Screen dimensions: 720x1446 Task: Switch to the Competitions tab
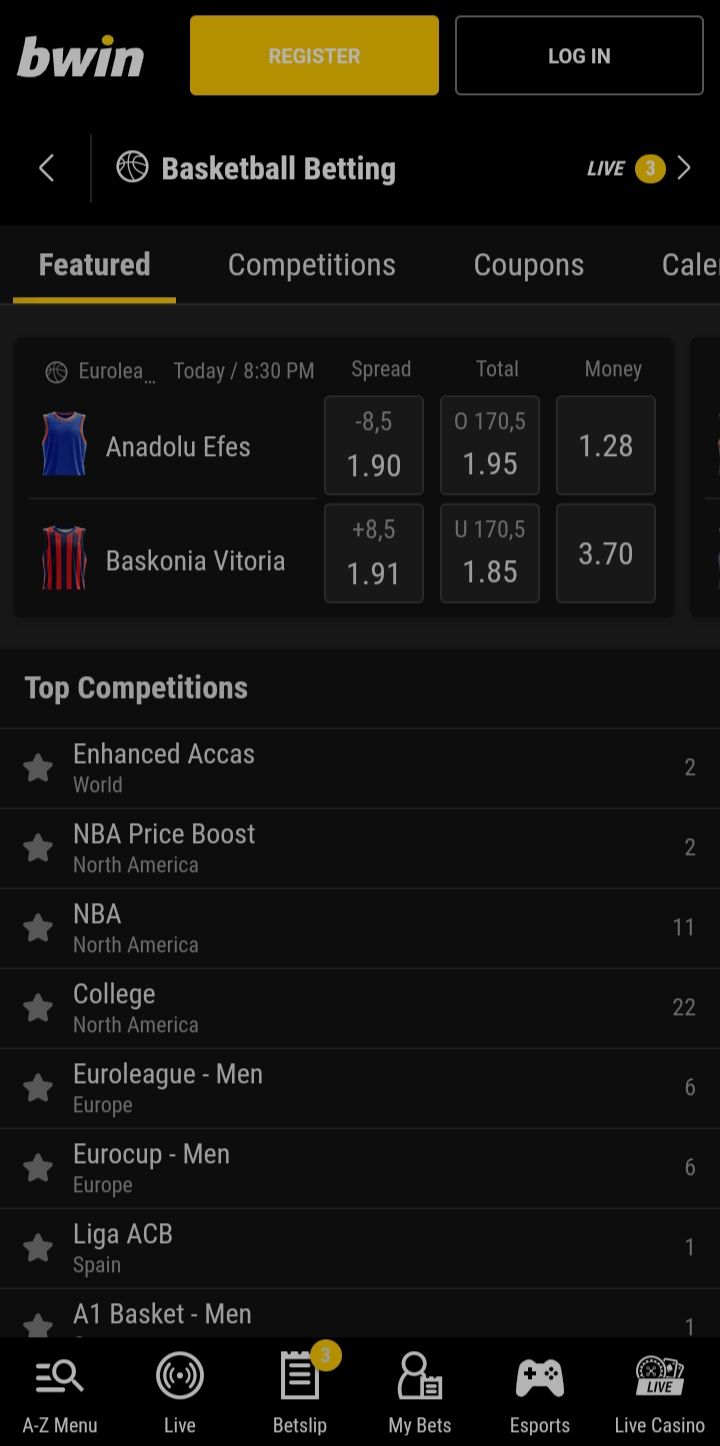(312, 265)
